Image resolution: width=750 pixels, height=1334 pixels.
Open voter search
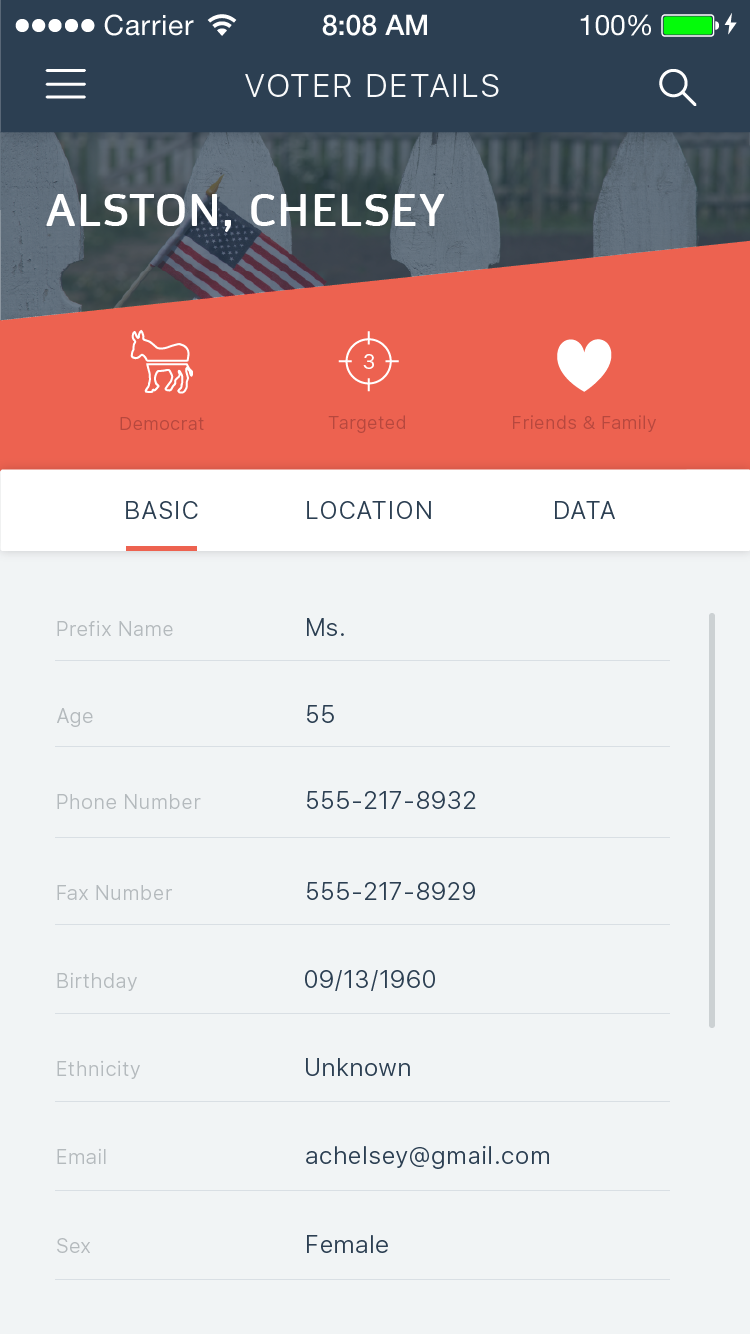(x=677, y=87)
